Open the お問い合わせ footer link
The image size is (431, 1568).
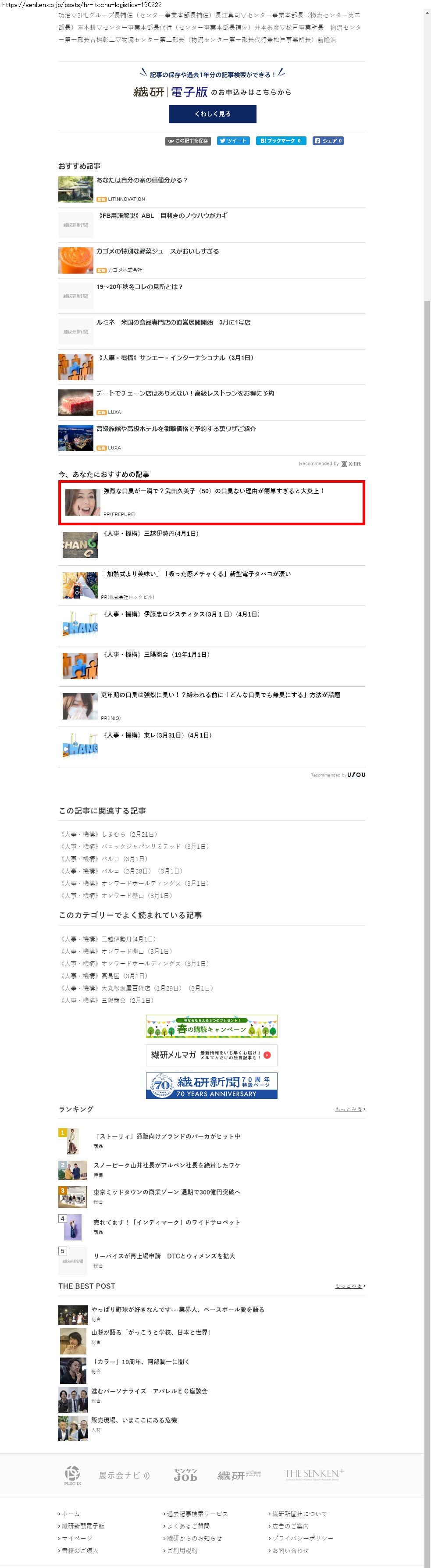(x=290, y=1550)
